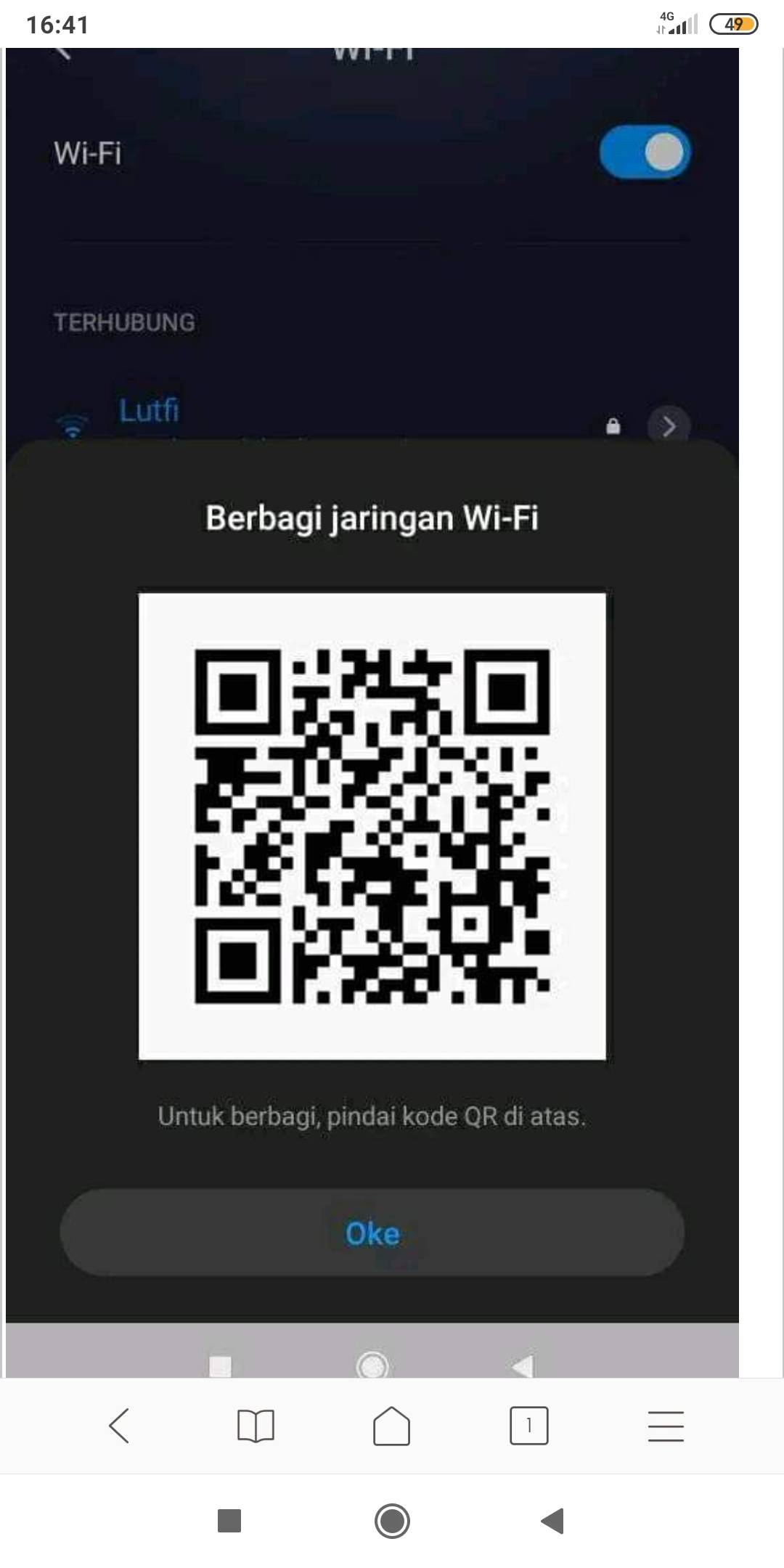Tap the system home button
The width and height of the screenshot is (784, 1568).
(x=392, y=1521)
